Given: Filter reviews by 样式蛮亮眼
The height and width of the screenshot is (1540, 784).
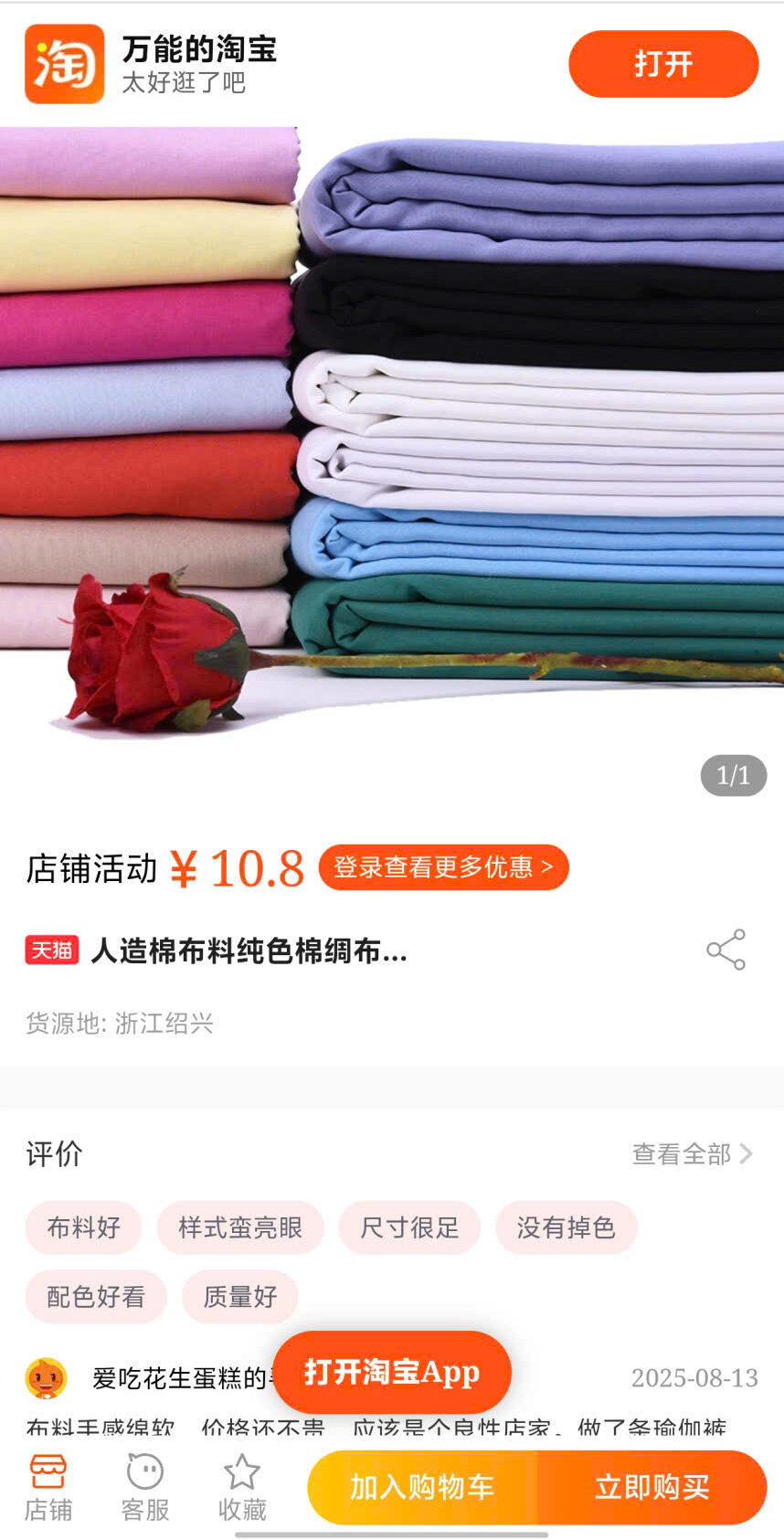Looking at the screenshot, I should pos(240,1227).
